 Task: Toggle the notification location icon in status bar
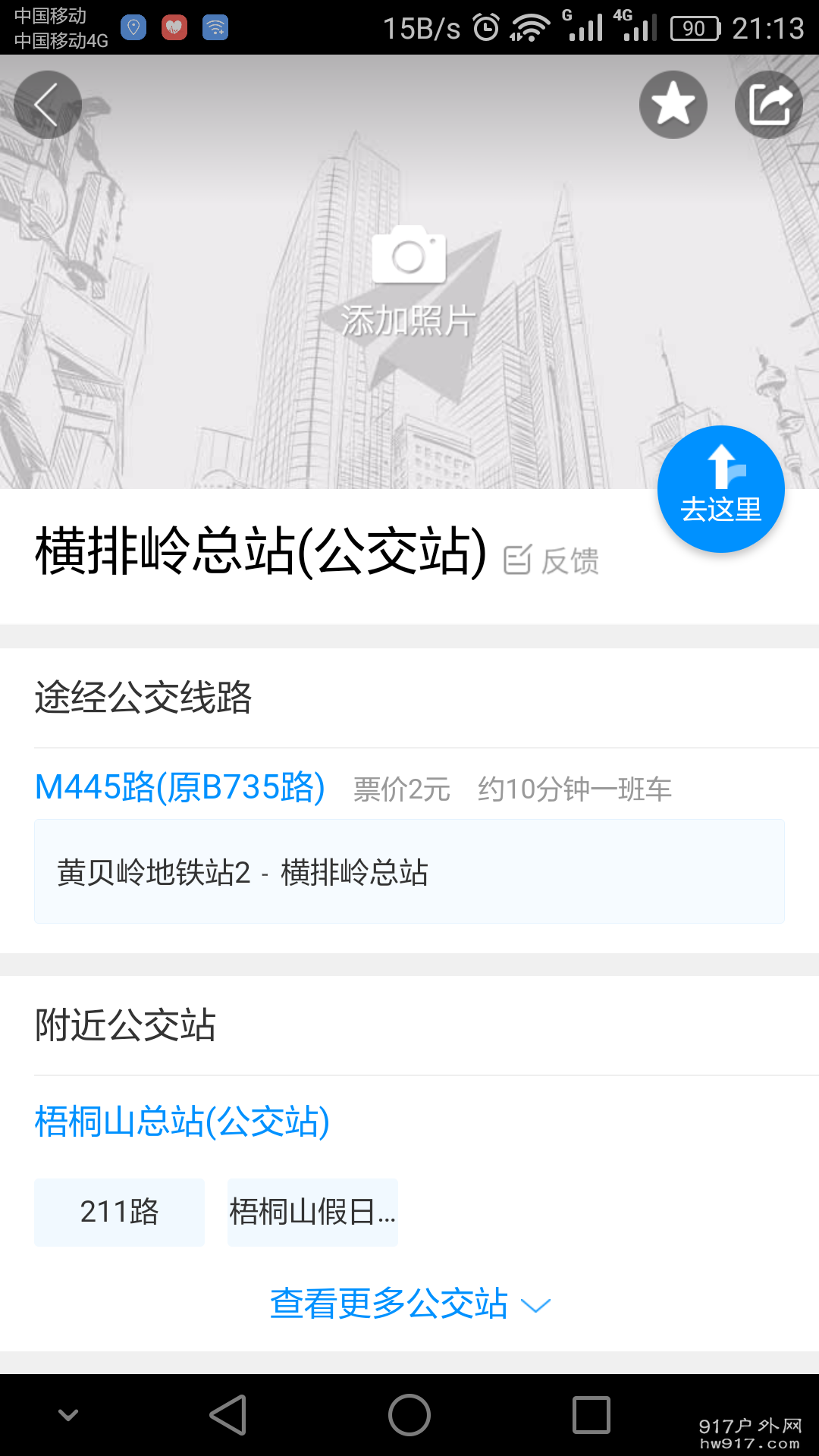pos(134,28)
